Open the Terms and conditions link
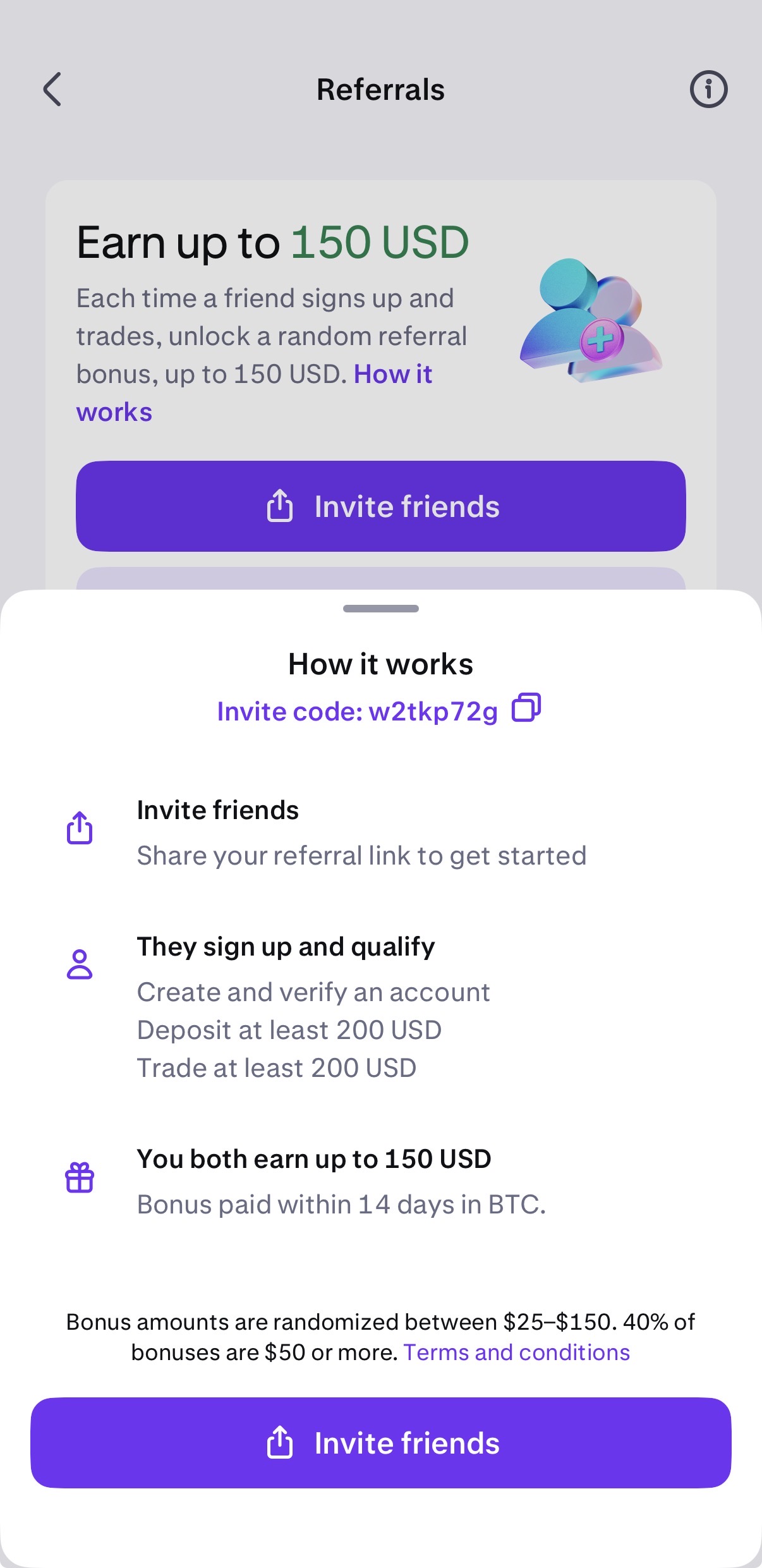 (516, 1352)
